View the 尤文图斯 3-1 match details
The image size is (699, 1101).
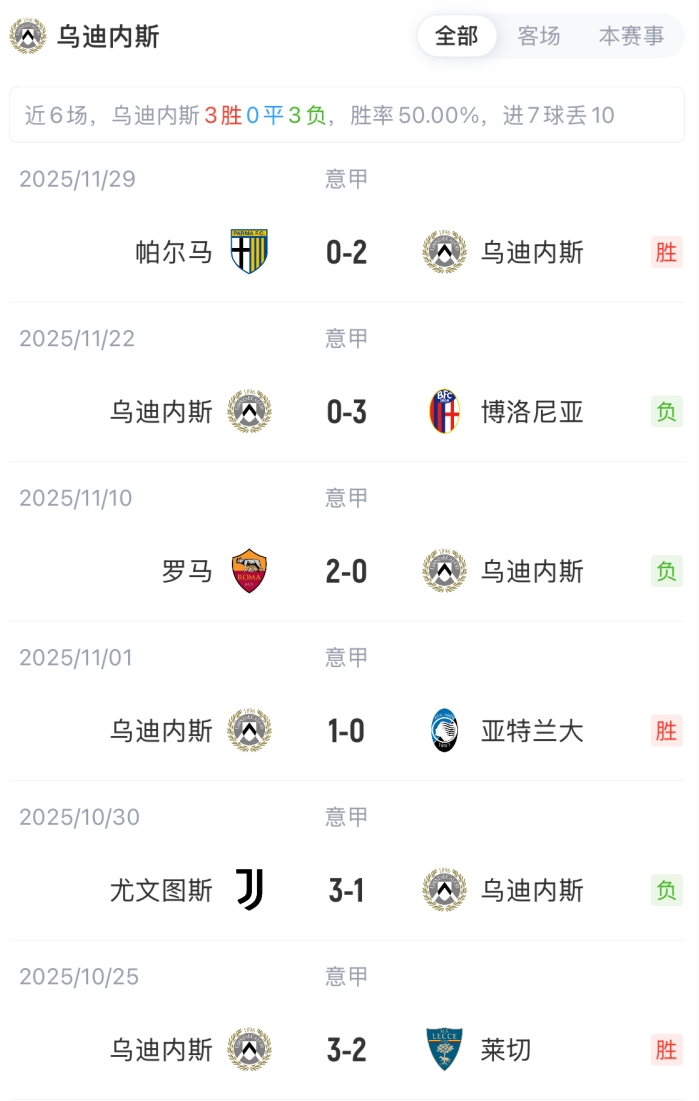[347, 891]
